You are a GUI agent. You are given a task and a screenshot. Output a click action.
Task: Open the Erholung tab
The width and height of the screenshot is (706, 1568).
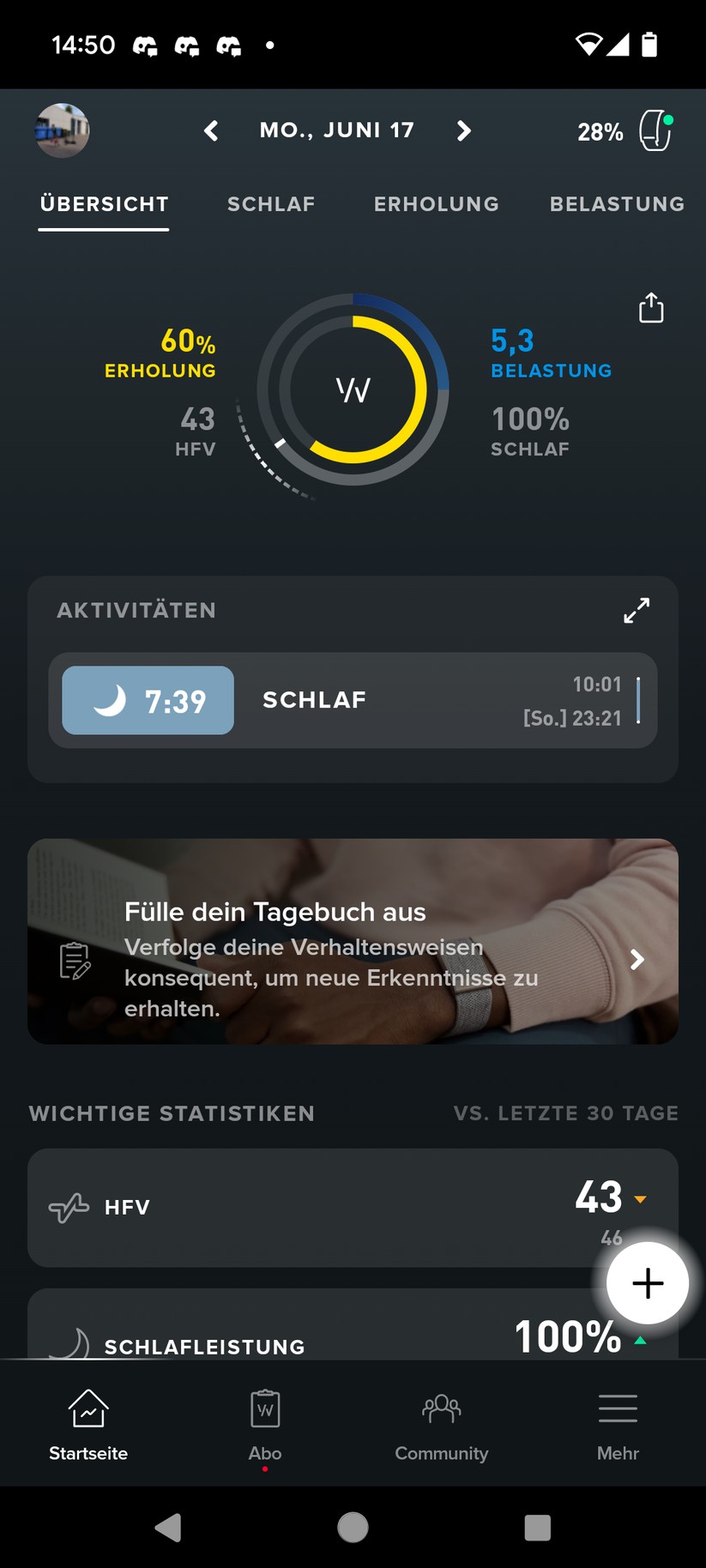point(436,204)
